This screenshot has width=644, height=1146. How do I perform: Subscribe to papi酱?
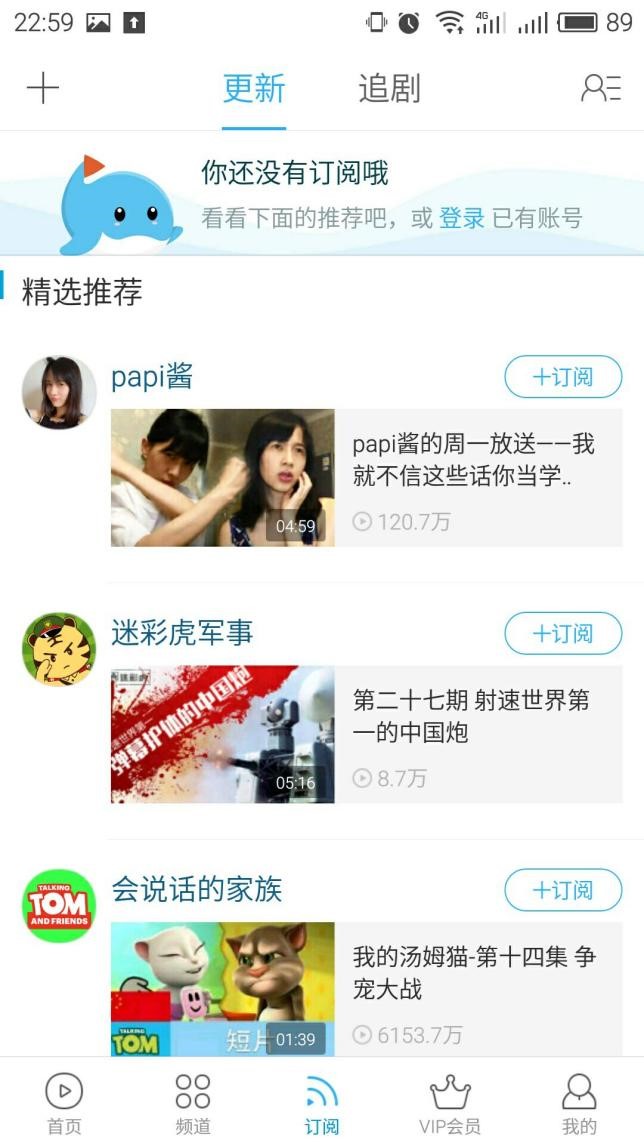tap(563, 377)
